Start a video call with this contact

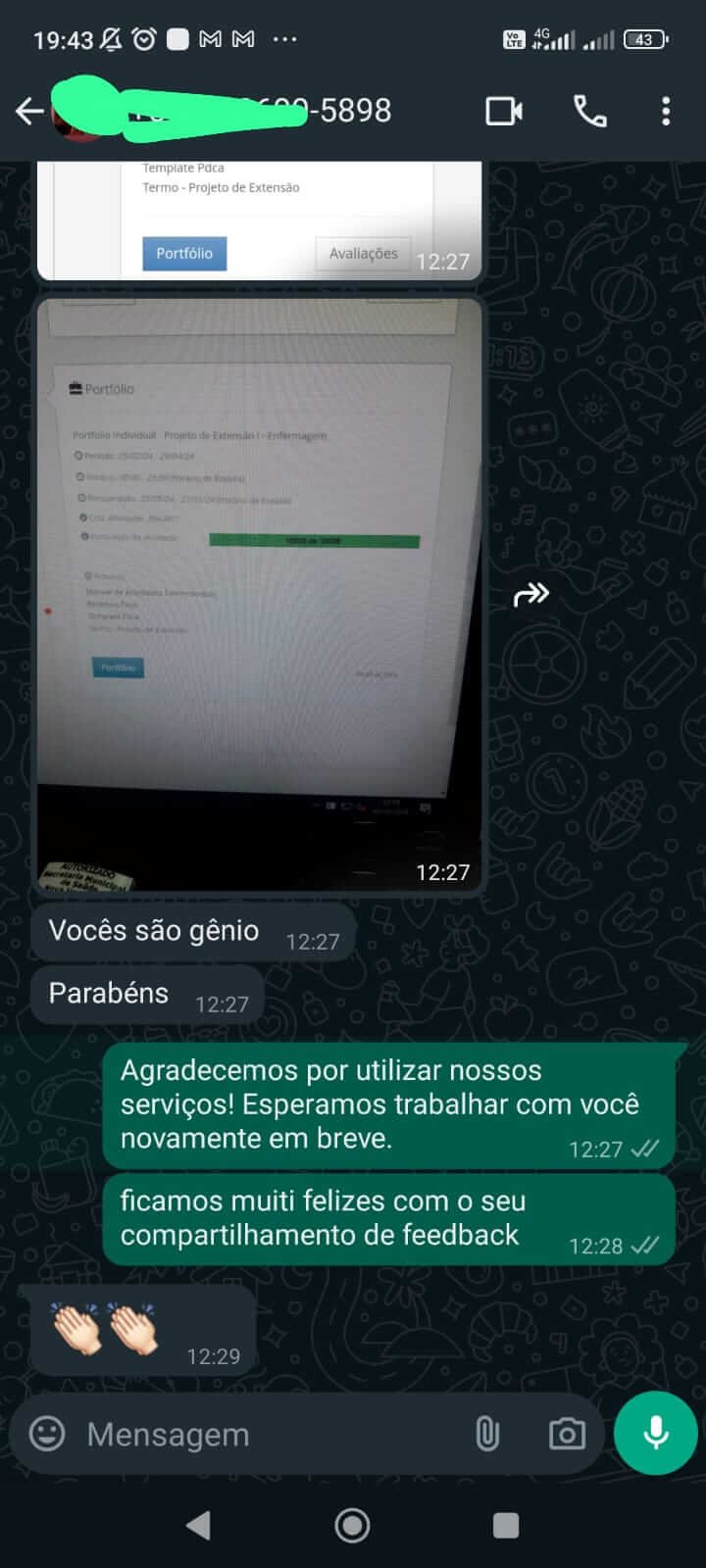point(504,112)
